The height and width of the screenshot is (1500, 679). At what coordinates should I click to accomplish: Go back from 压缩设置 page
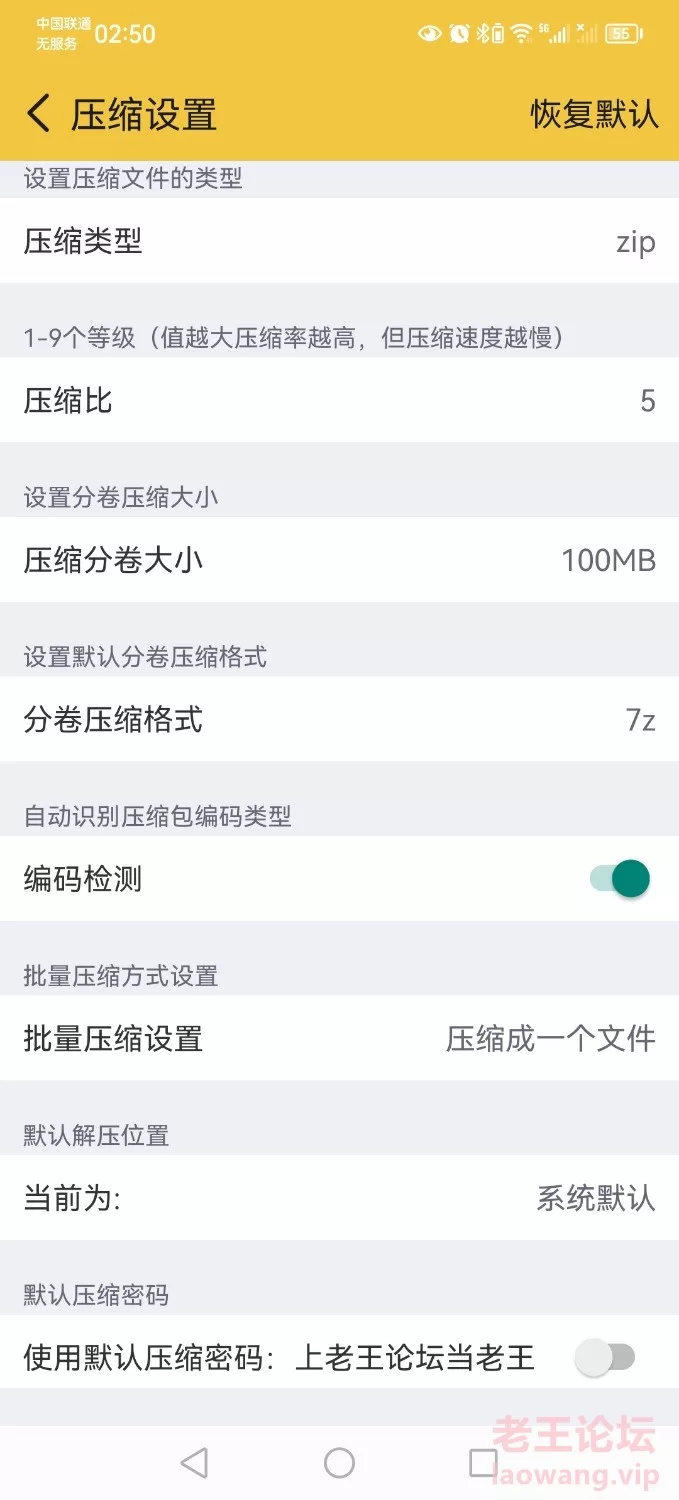point(38,114)
